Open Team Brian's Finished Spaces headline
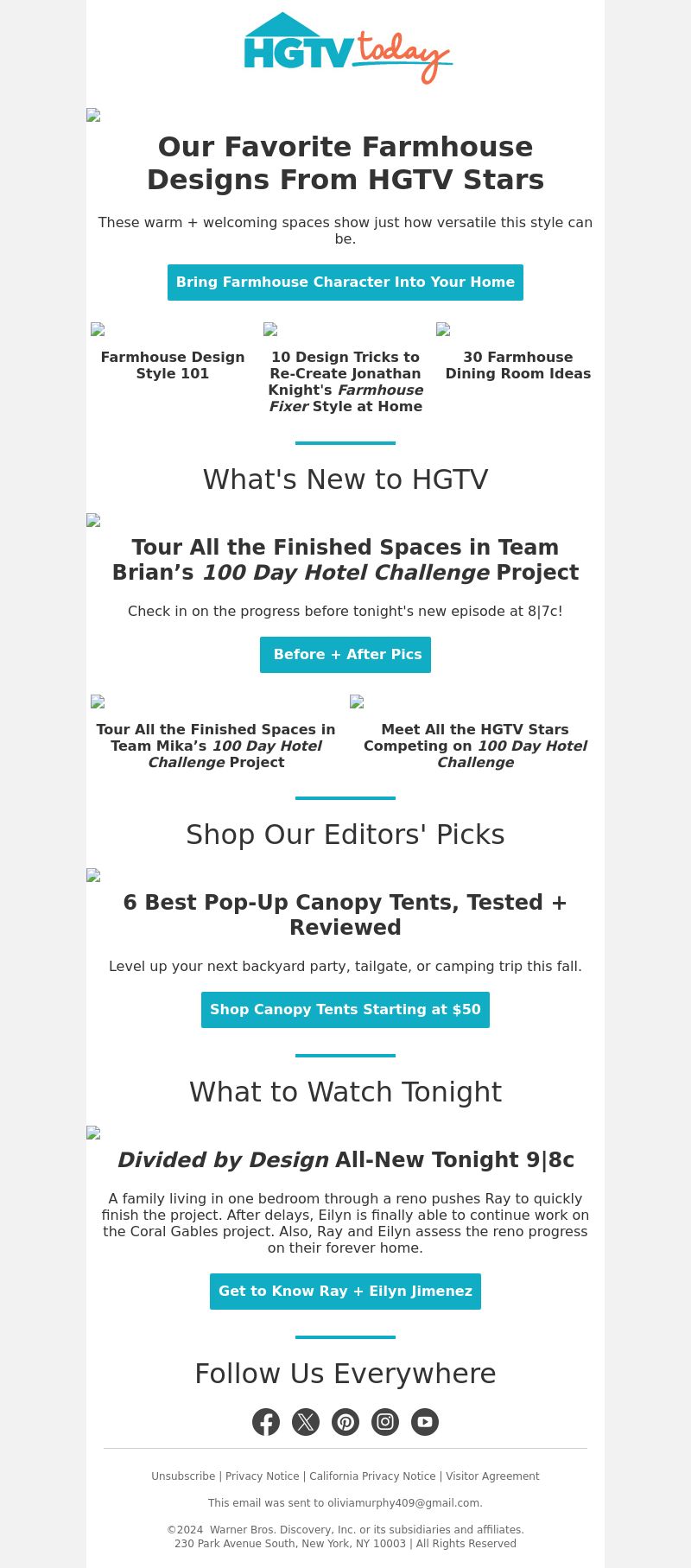Image resolution: width=691 pixels, height=1568 pixels. pos(345,560)
